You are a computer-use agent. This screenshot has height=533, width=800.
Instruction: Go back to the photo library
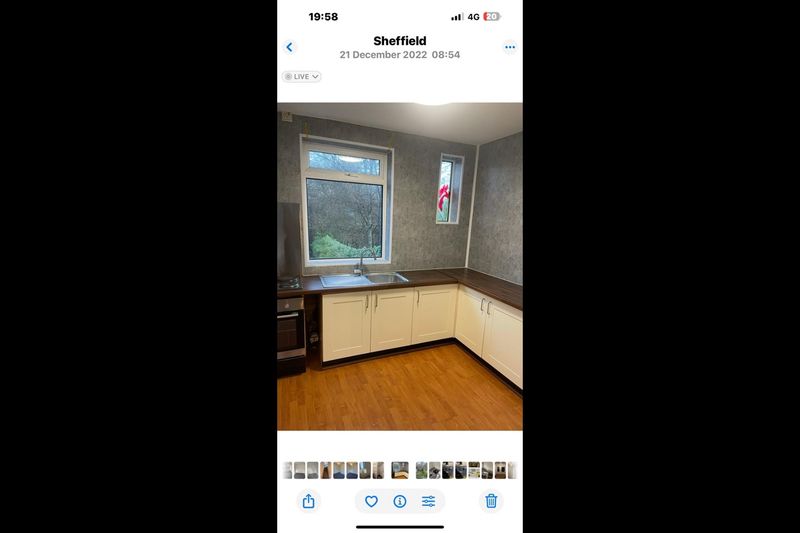290,47
